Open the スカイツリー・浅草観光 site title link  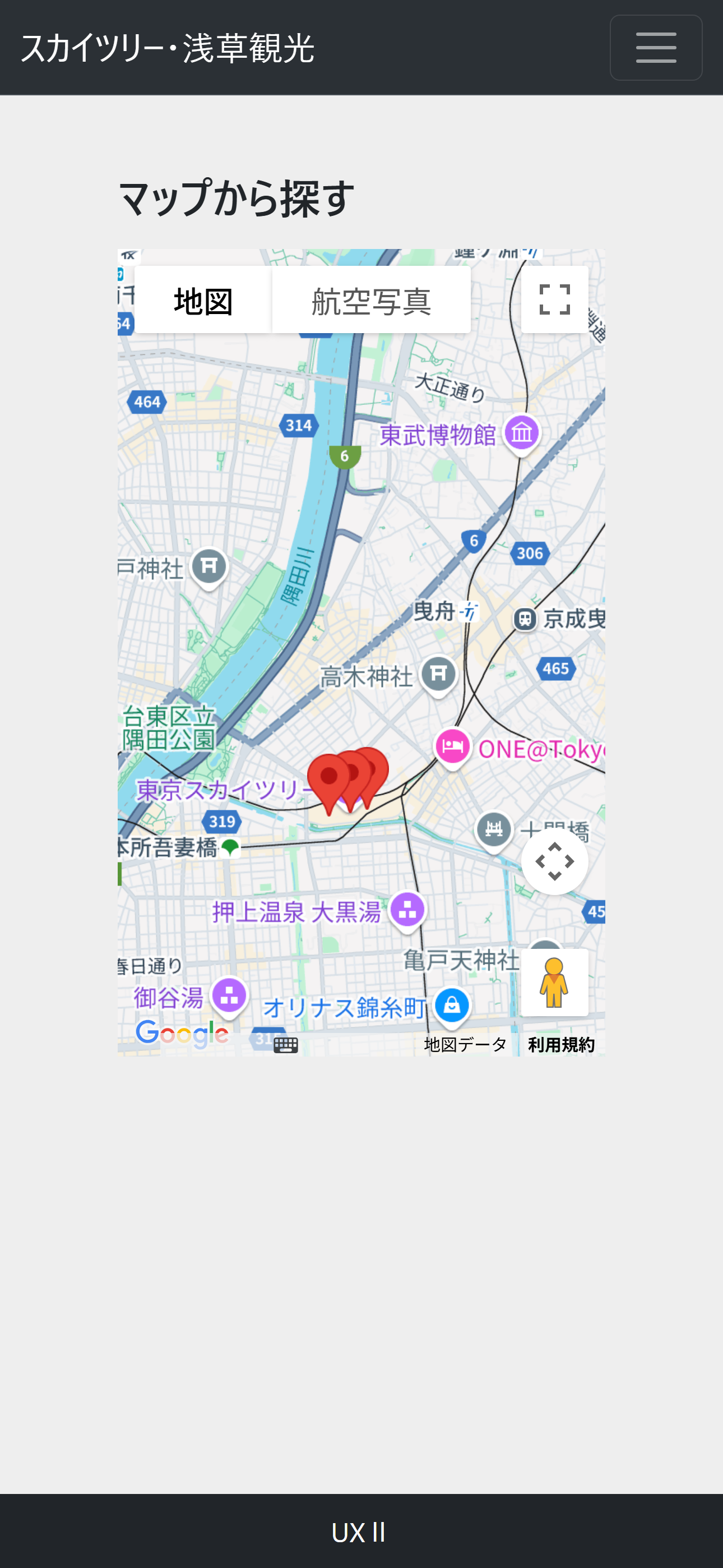pos(168,48)
